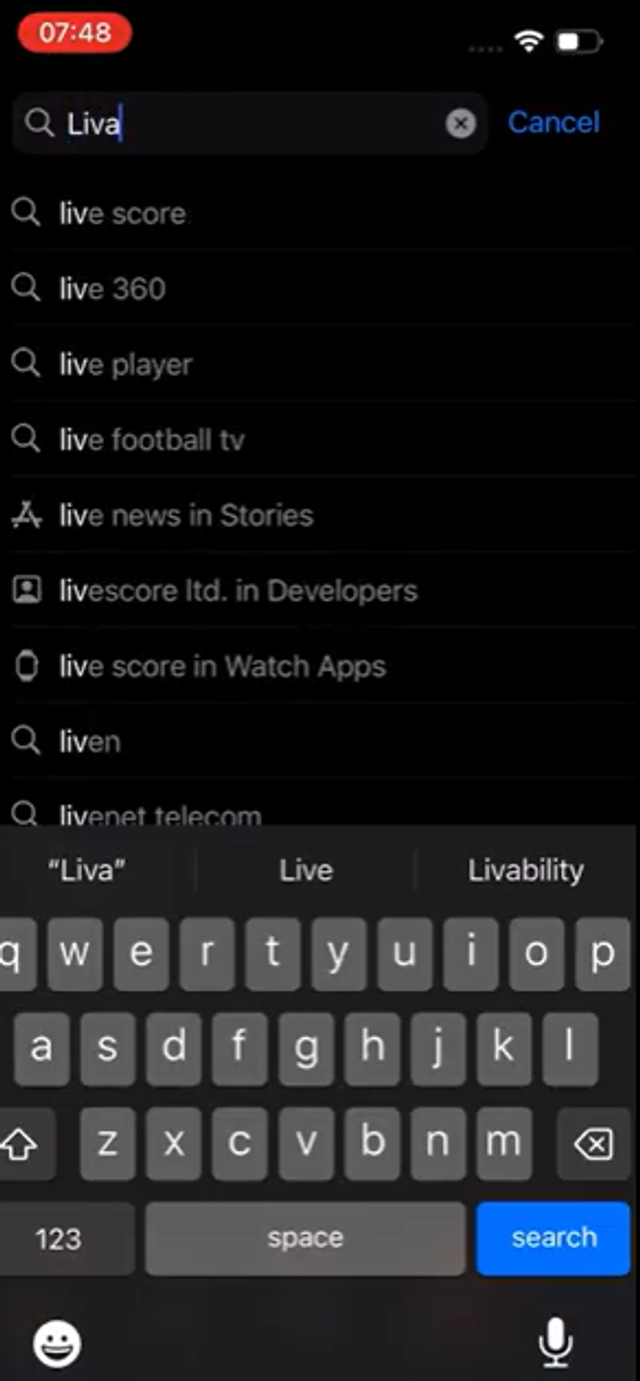Choose the "live 360" suggestion
640x1381 pixels.
[112, 289]
